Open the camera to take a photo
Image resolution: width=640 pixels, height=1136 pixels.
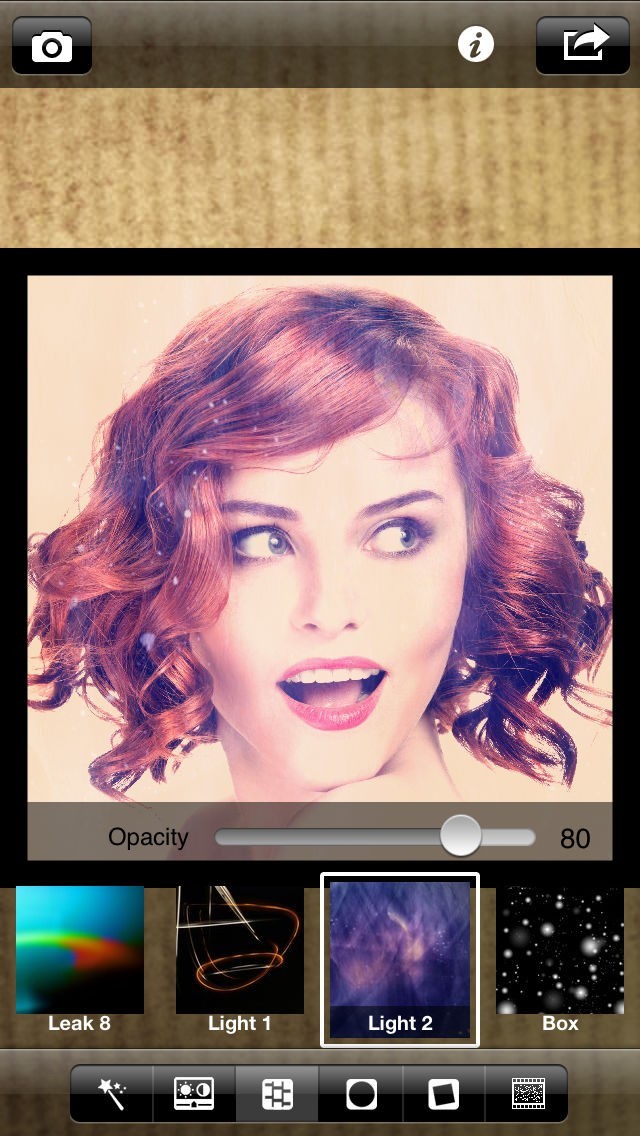52,46
